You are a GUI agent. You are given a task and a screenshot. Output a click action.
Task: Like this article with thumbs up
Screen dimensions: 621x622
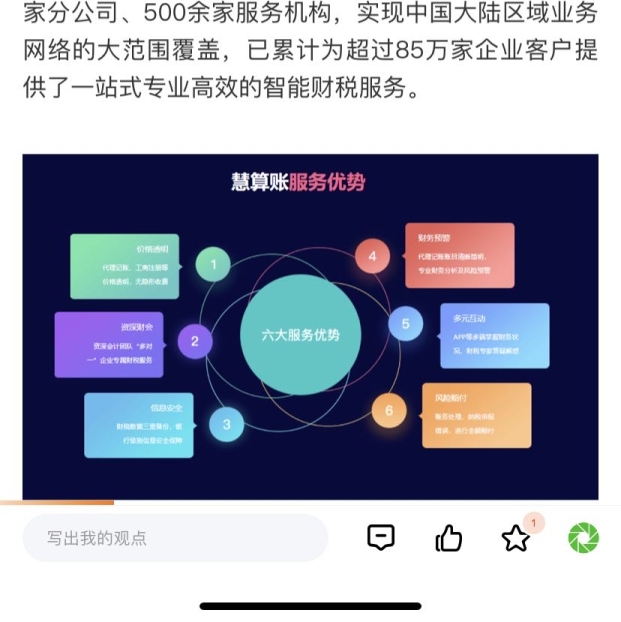pos(449,539)
